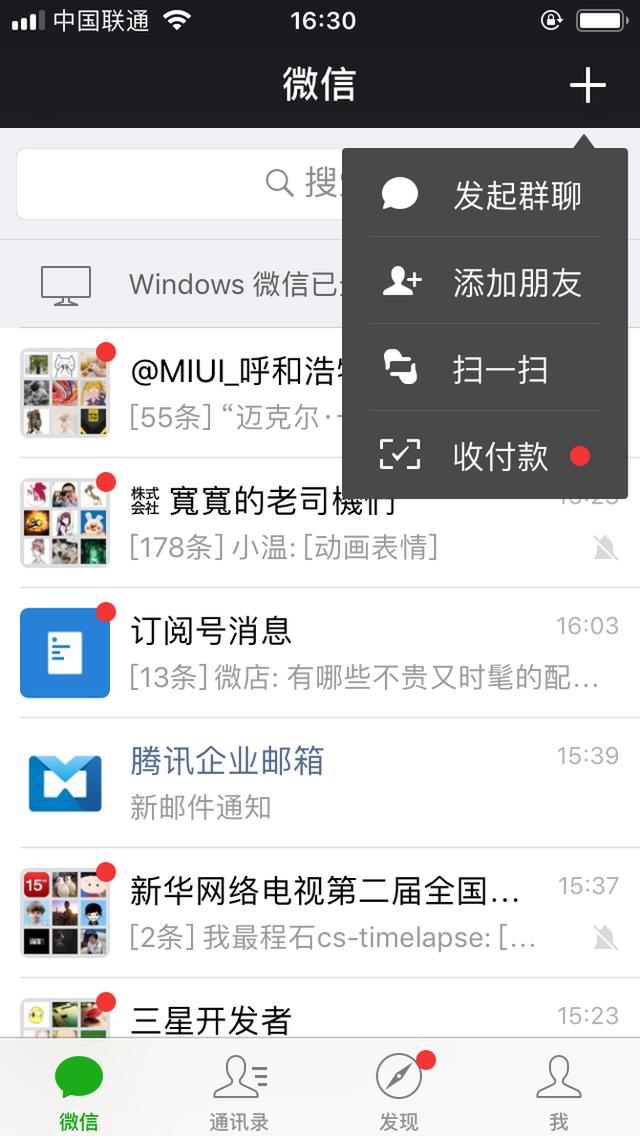Choose 添加朋友 from the popup menu
The width and height of the screenshot is (640, 1136).
(485, 282)
